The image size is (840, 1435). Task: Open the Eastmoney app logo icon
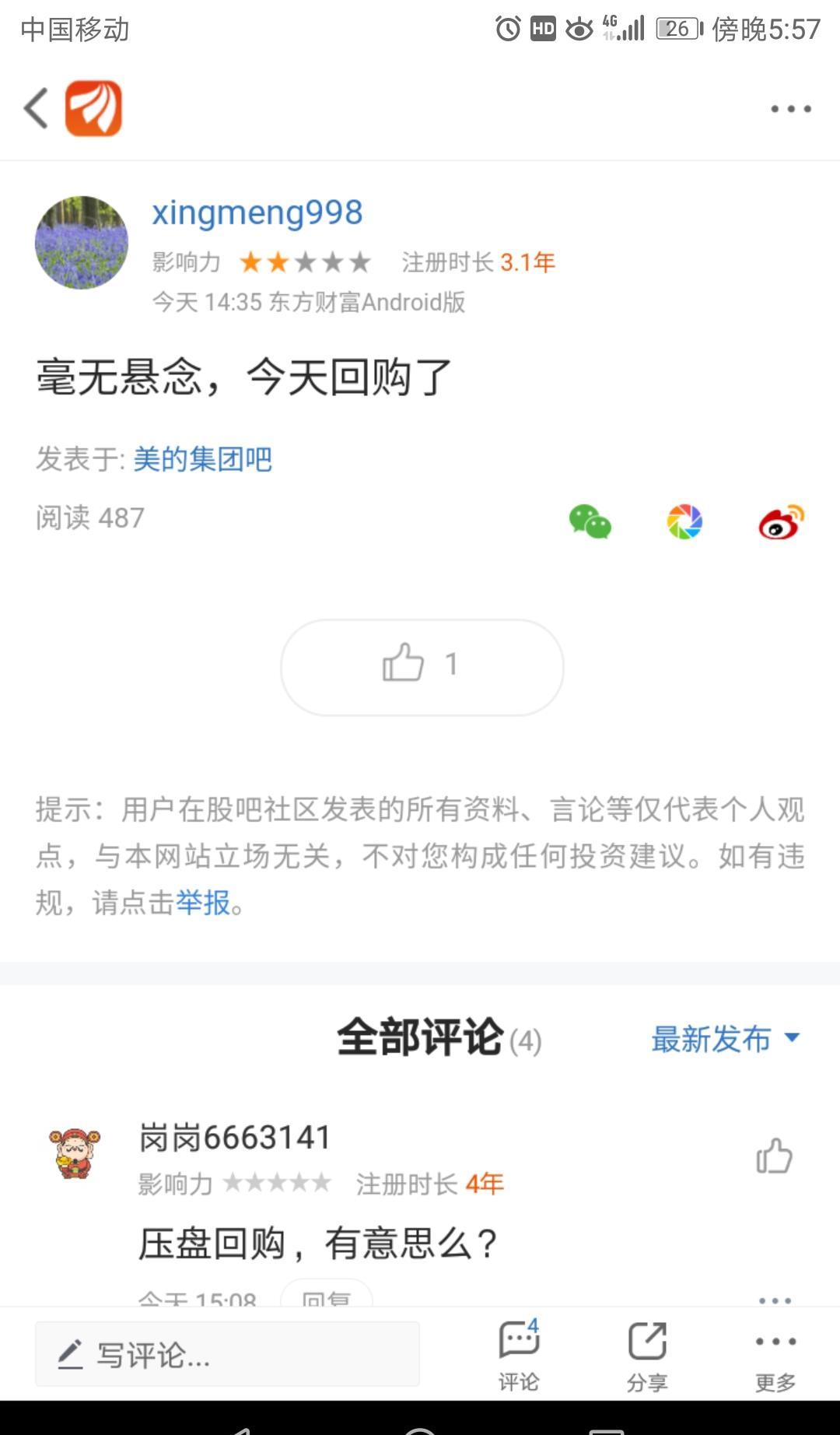(x=93, y=107)
